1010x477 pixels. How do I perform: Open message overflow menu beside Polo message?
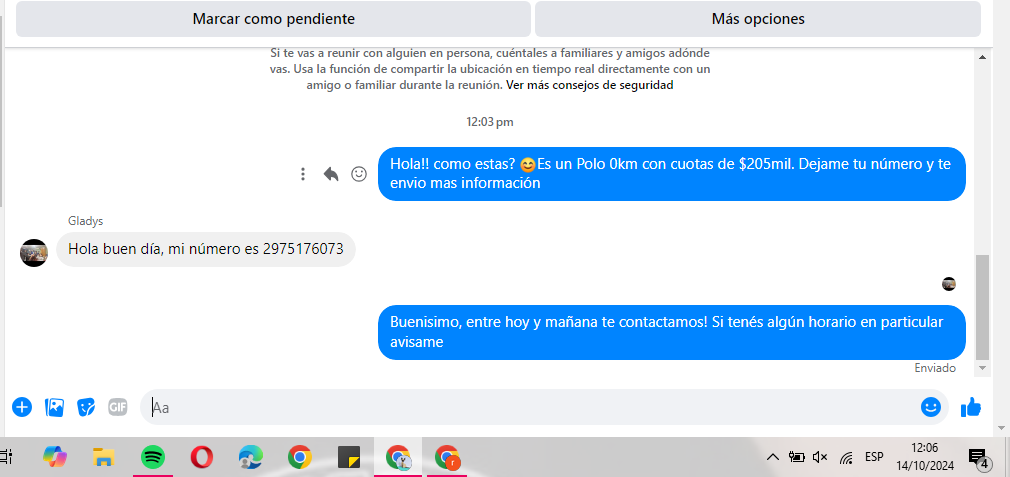(x=303, y=174)
